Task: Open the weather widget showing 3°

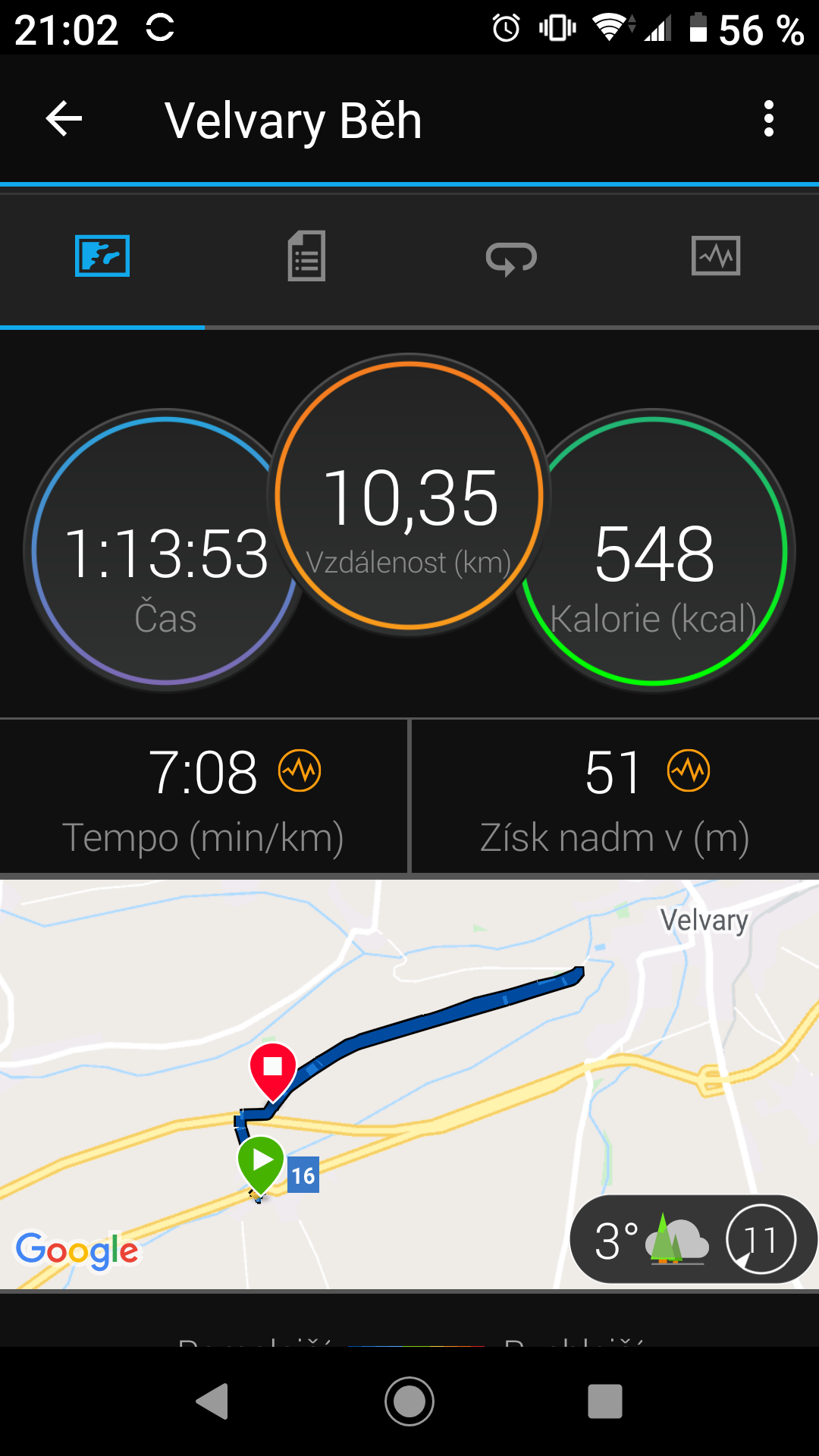Action: tap(693, 1240)
